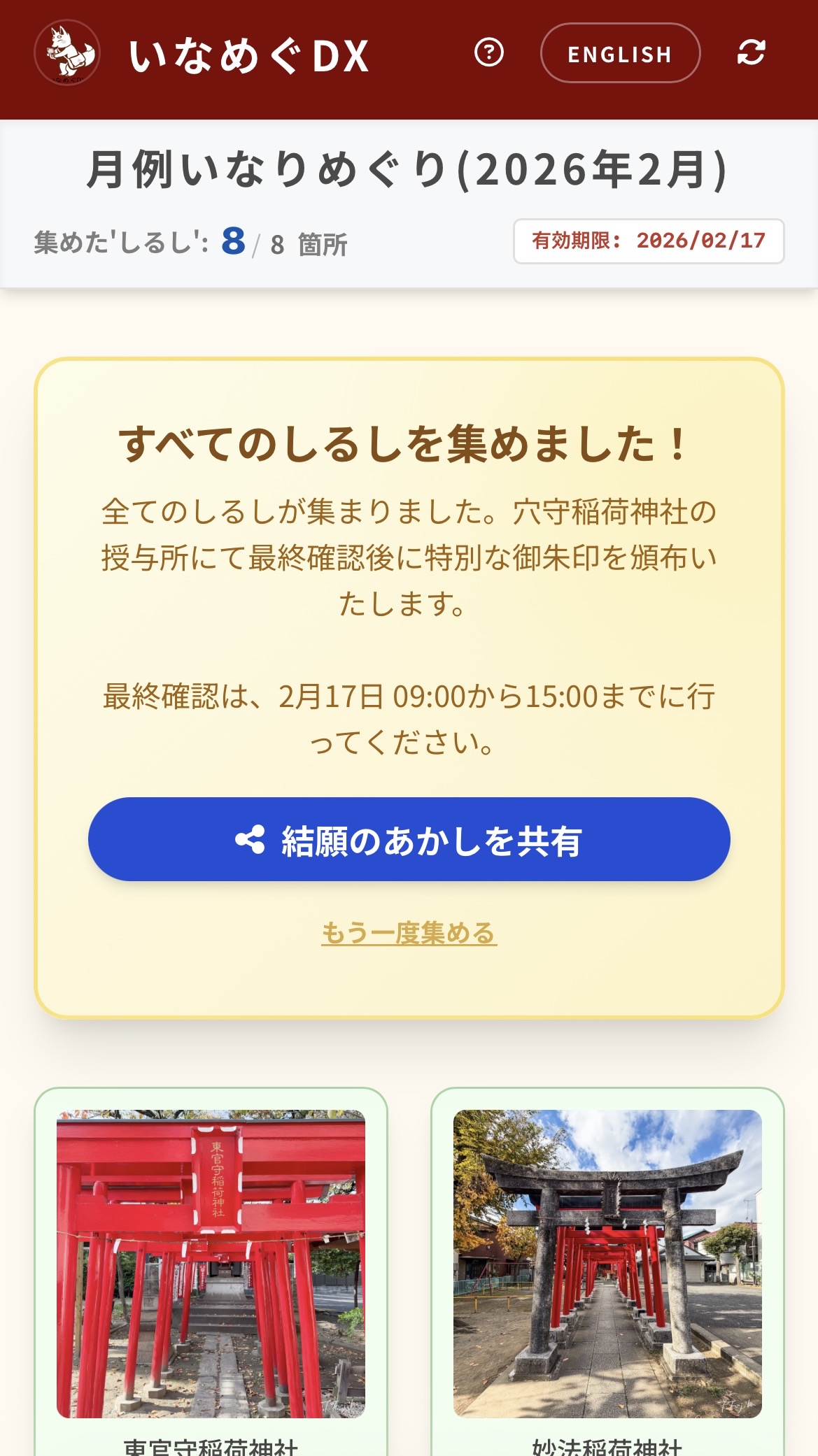Tap the もう一度集める link
Screen dimensions: 818x1456
click(409, 933)
